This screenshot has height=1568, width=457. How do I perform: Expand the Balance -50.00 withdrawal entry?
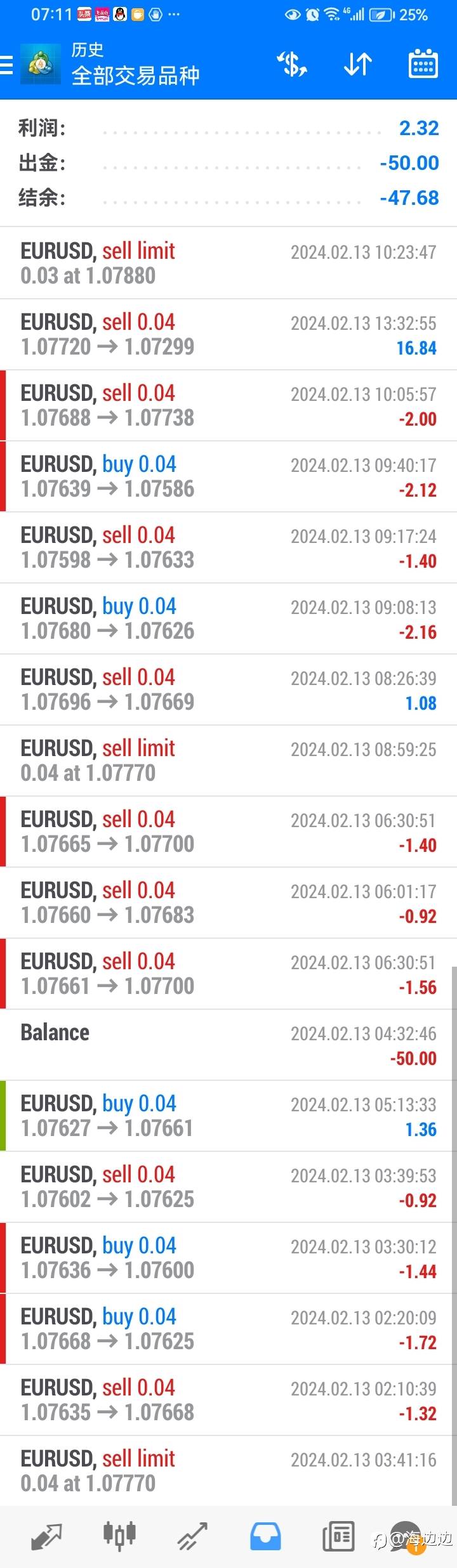tap(228, 1045)
